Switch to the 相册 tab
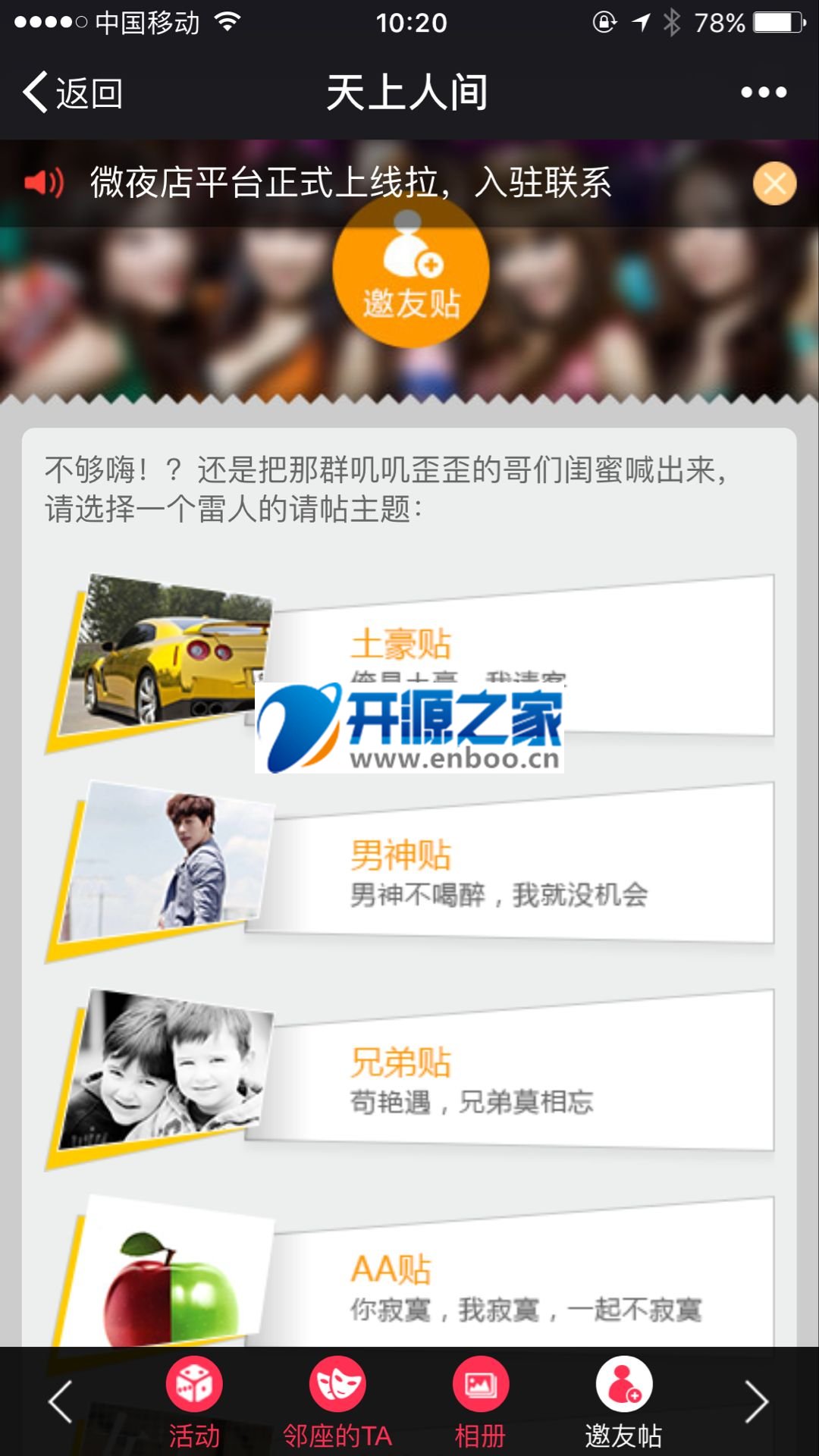819x1456 pixels. (x=480, y=1403)
